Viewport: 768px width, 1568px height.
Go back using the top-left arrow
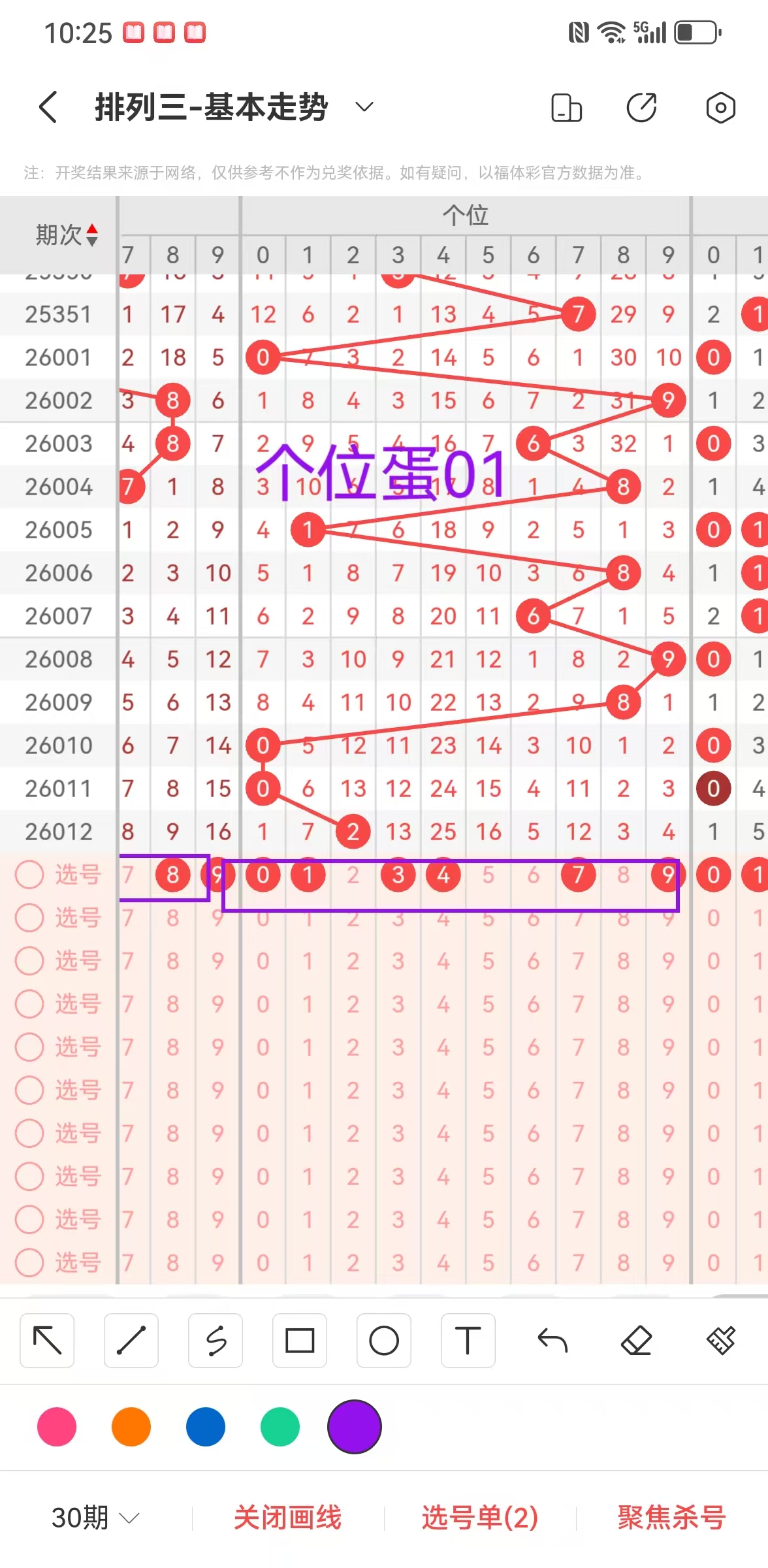(x=48, y=106)
